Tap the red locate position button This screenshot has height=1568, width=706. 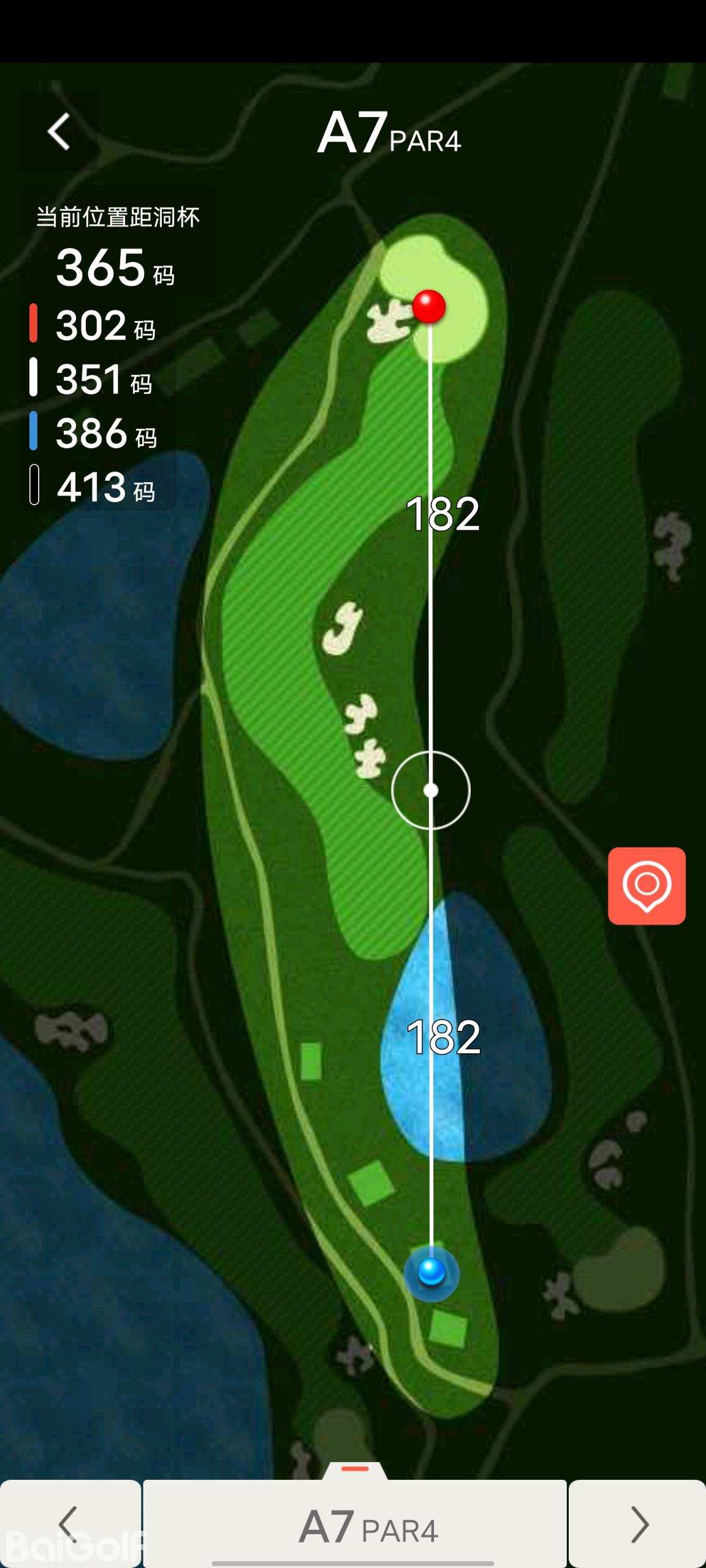tap(647, 886)
